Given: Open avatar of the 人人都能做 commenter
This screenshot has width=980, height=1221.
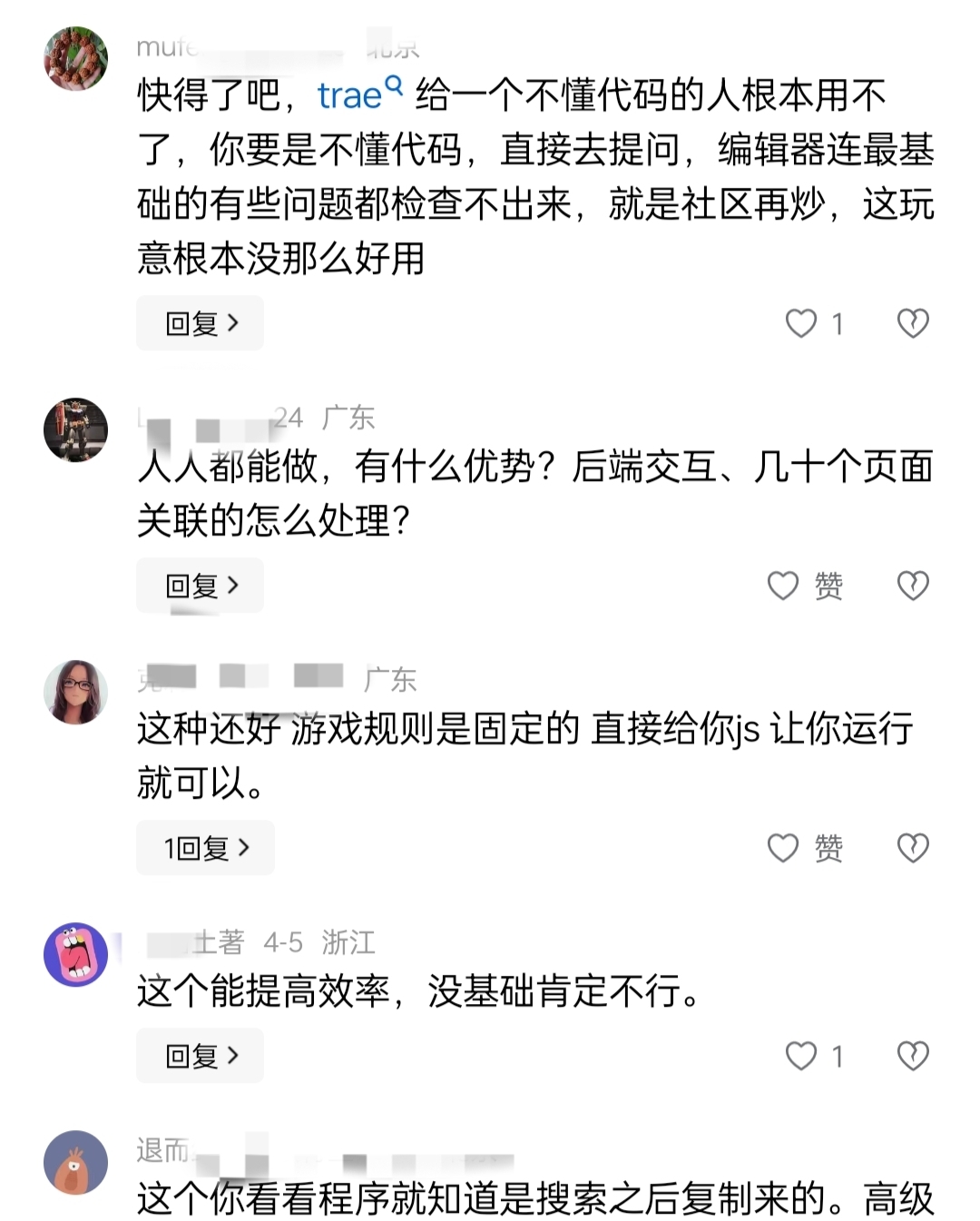Looking at the screenshot, I should click(76, 429).
